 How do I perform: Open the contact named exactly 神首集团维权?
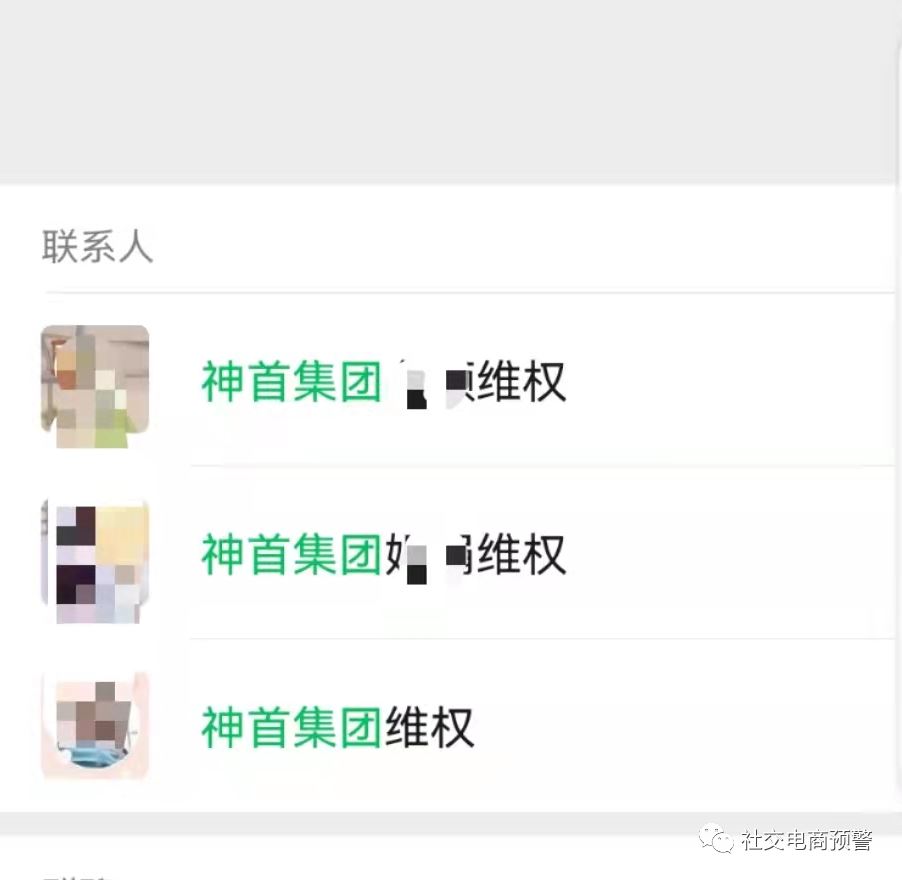(x=338, y=727)
